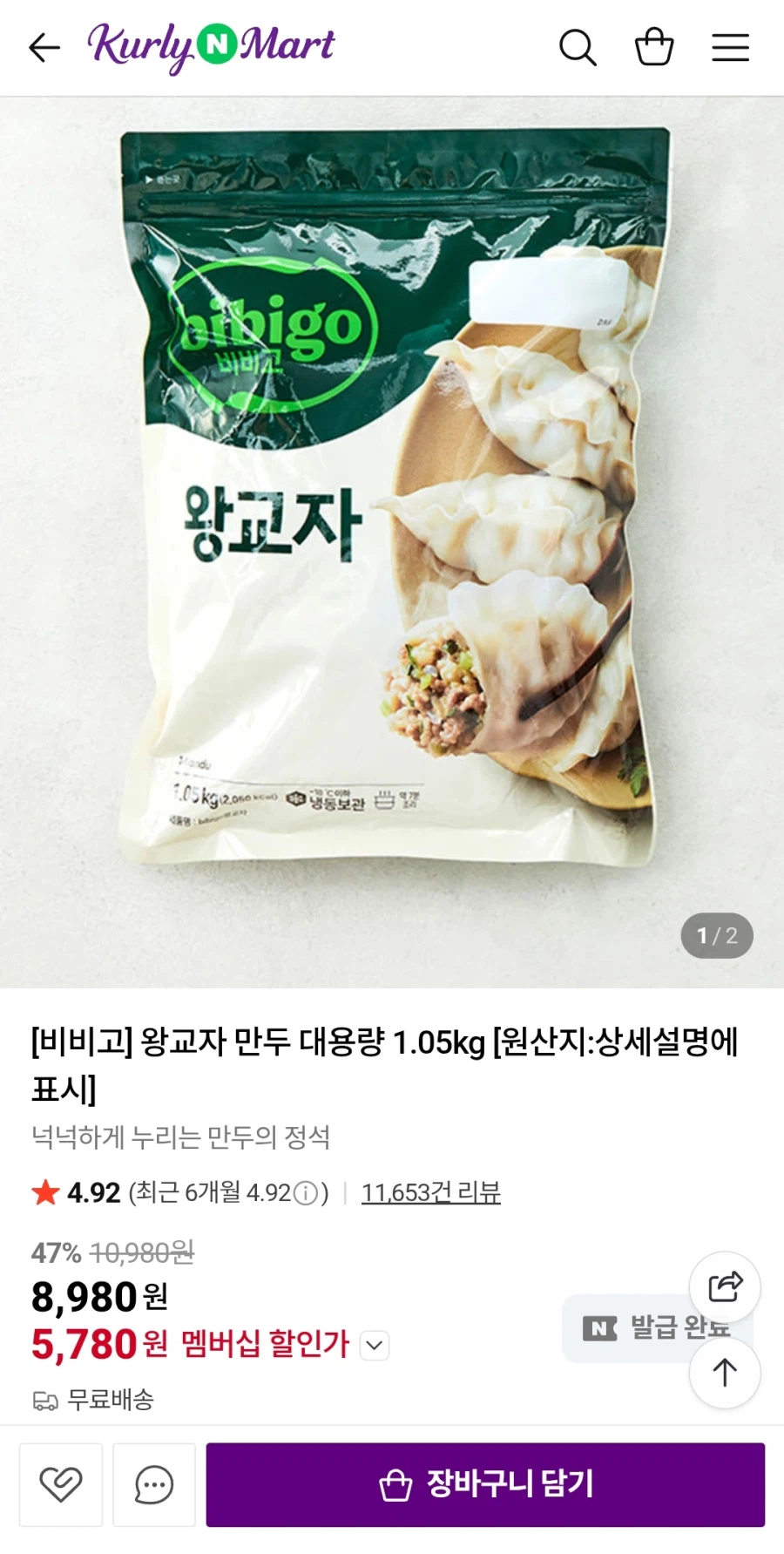
Task: Tap the red star rating icon
Action: coord(44,1191)
